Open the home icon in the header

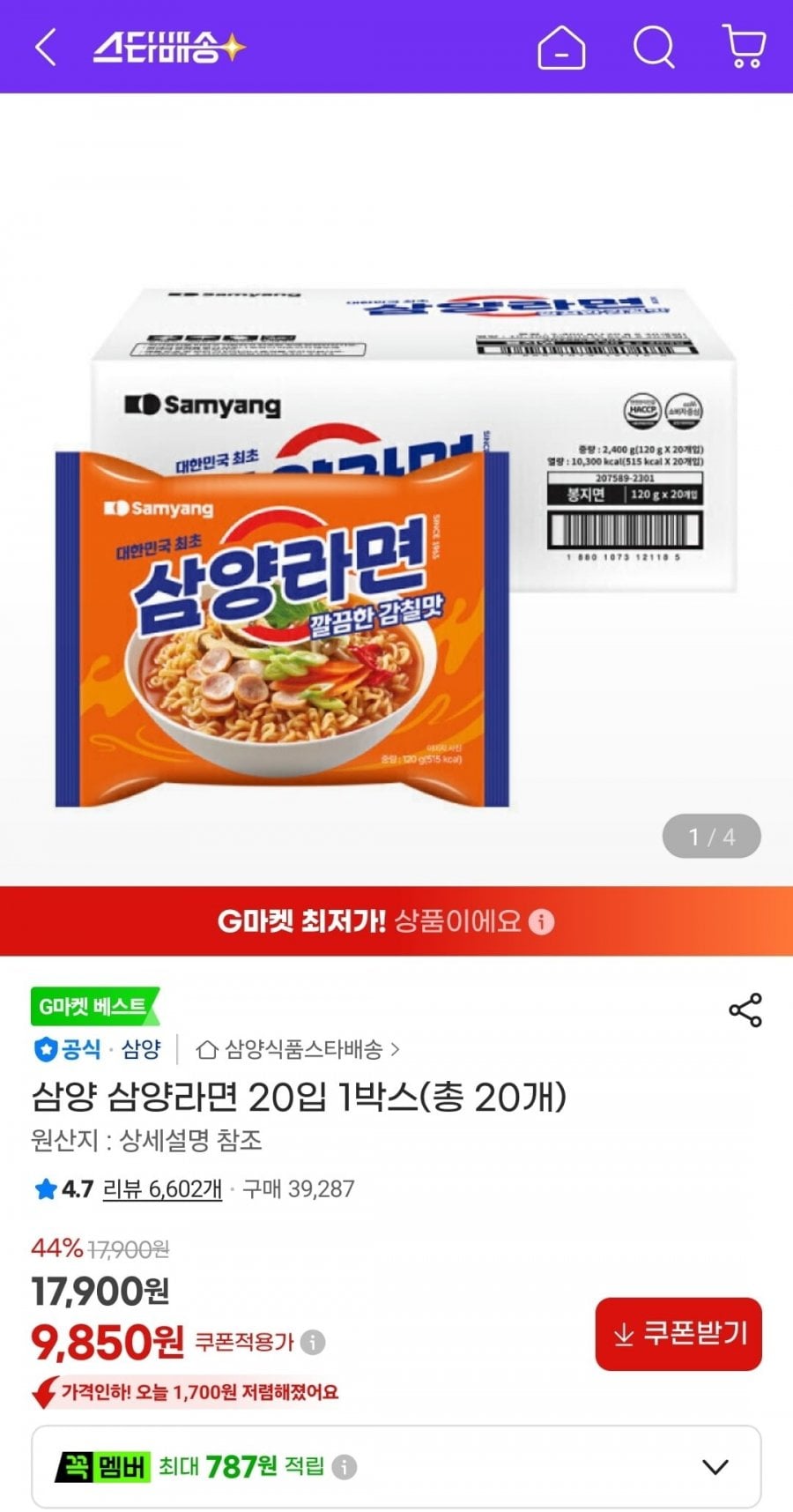561,47
